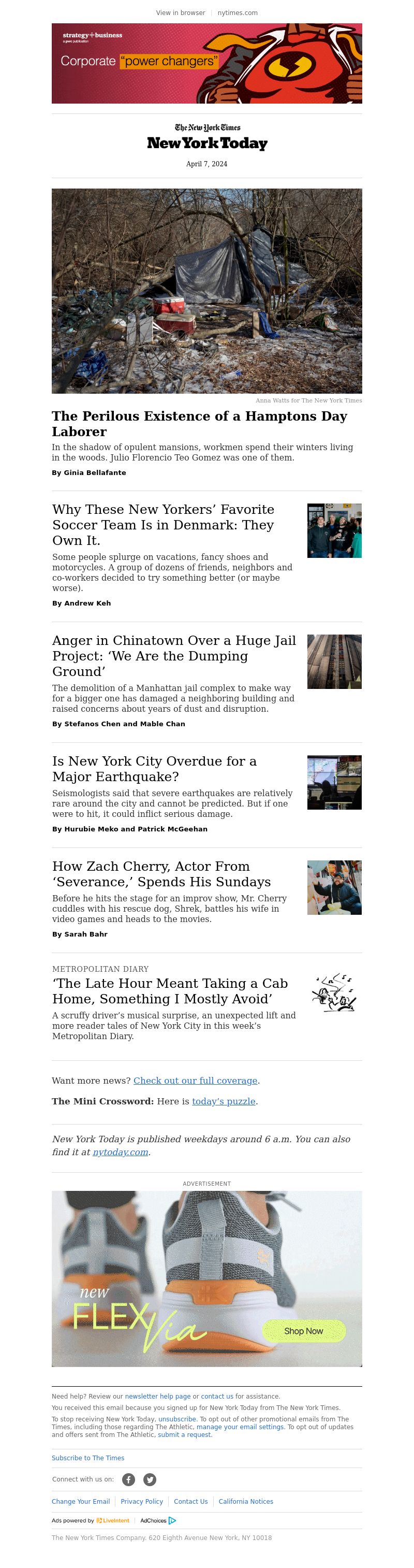
Task: Open the View in browser link
Action: 181,13
